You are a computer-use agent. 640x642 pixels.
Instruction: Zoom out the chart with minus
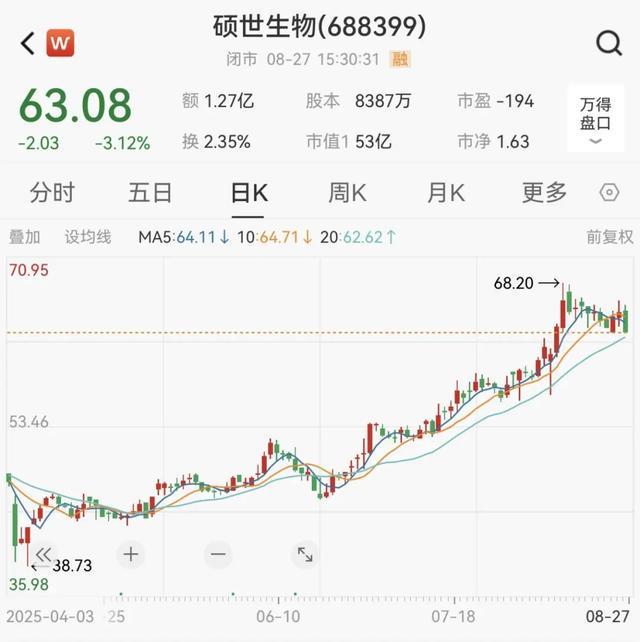point(219,554)
